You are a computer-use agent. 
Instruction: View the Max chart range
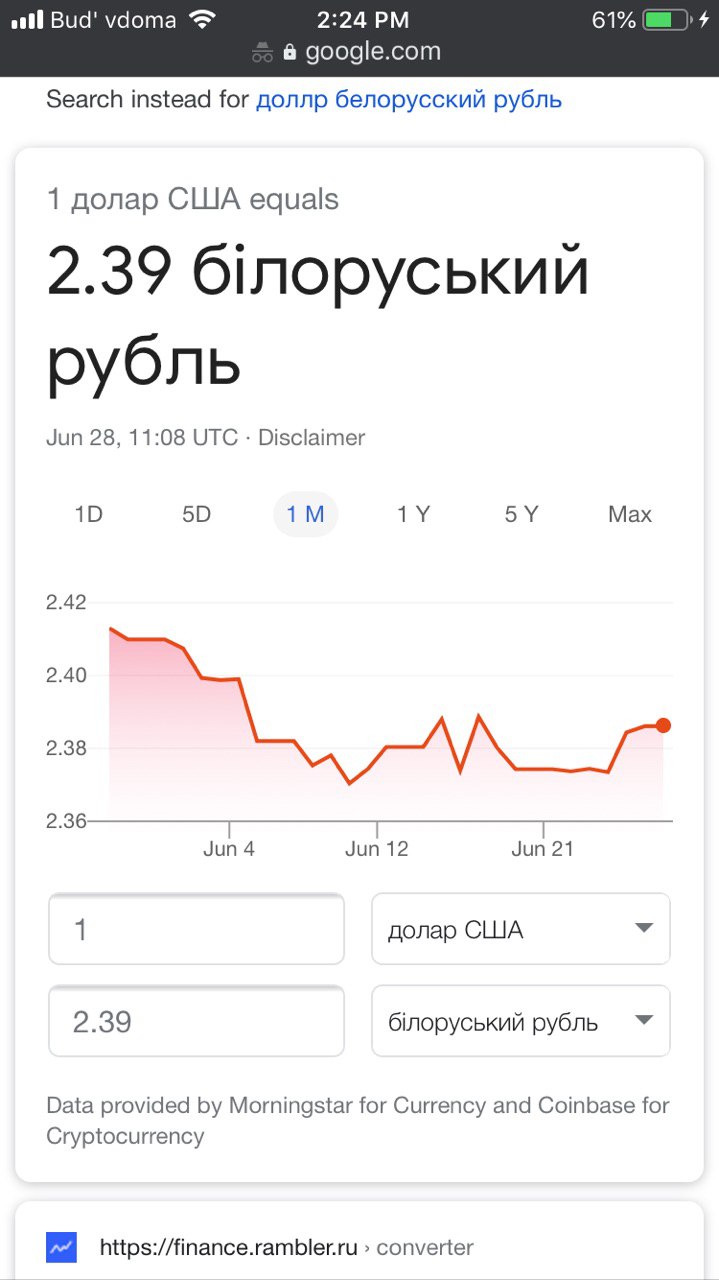pos(630,514)
